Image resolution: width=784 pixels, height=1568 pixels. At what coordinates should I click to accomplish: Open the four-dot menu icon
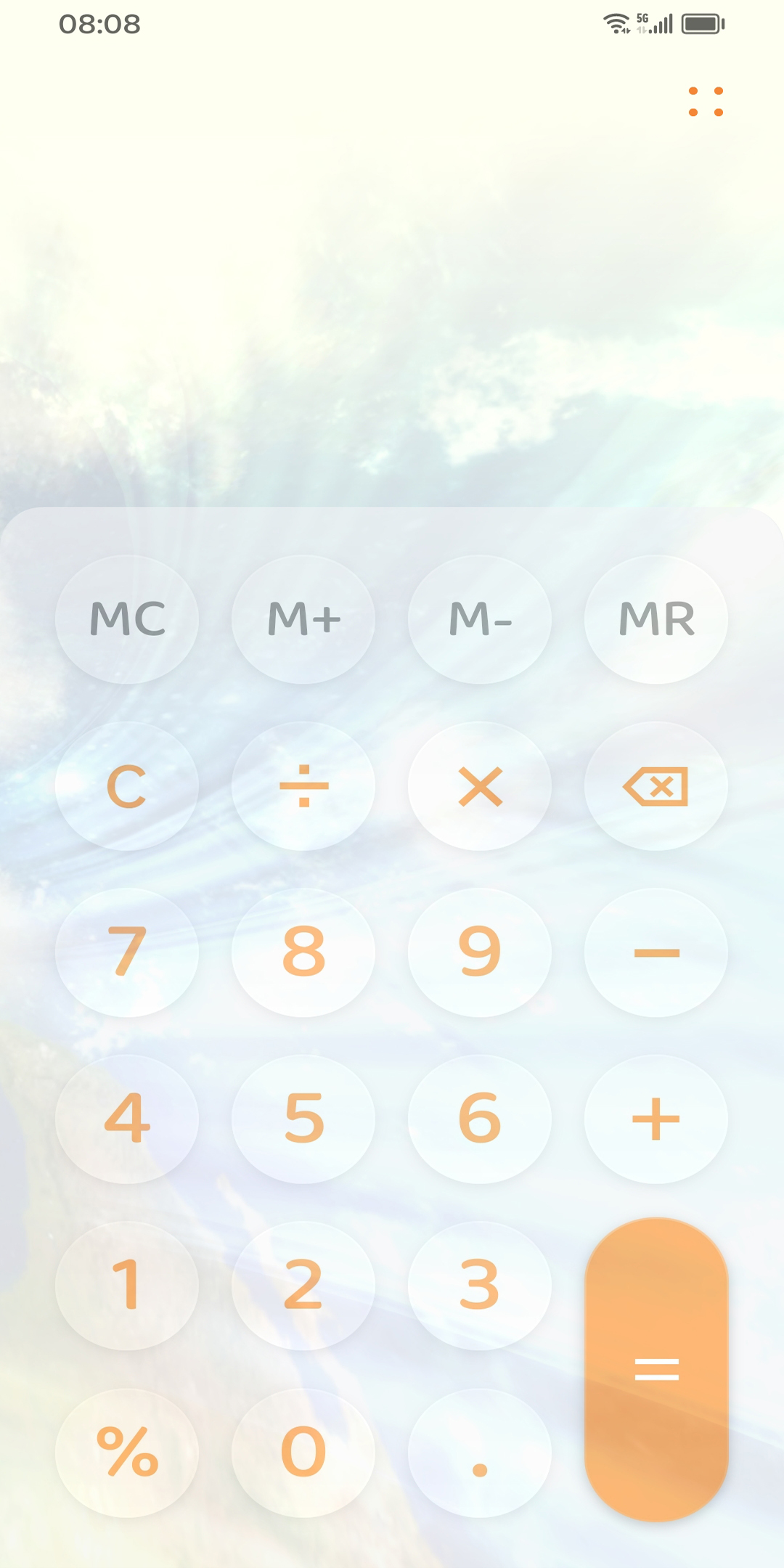point(706,102)
